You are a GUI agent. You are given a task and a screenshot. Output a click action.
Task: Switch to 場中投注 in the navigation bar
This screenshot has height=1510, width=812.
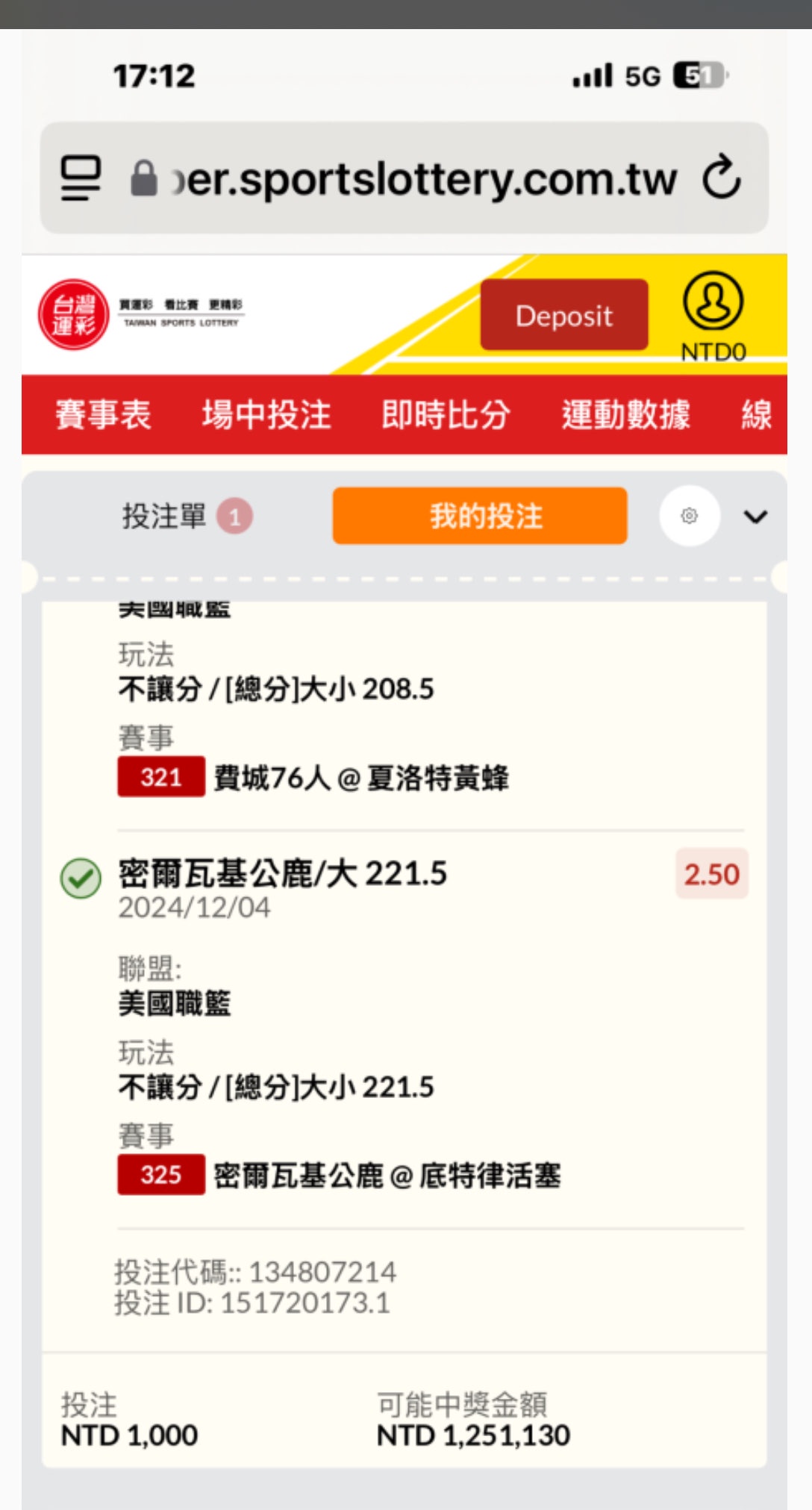coord(266,415)
